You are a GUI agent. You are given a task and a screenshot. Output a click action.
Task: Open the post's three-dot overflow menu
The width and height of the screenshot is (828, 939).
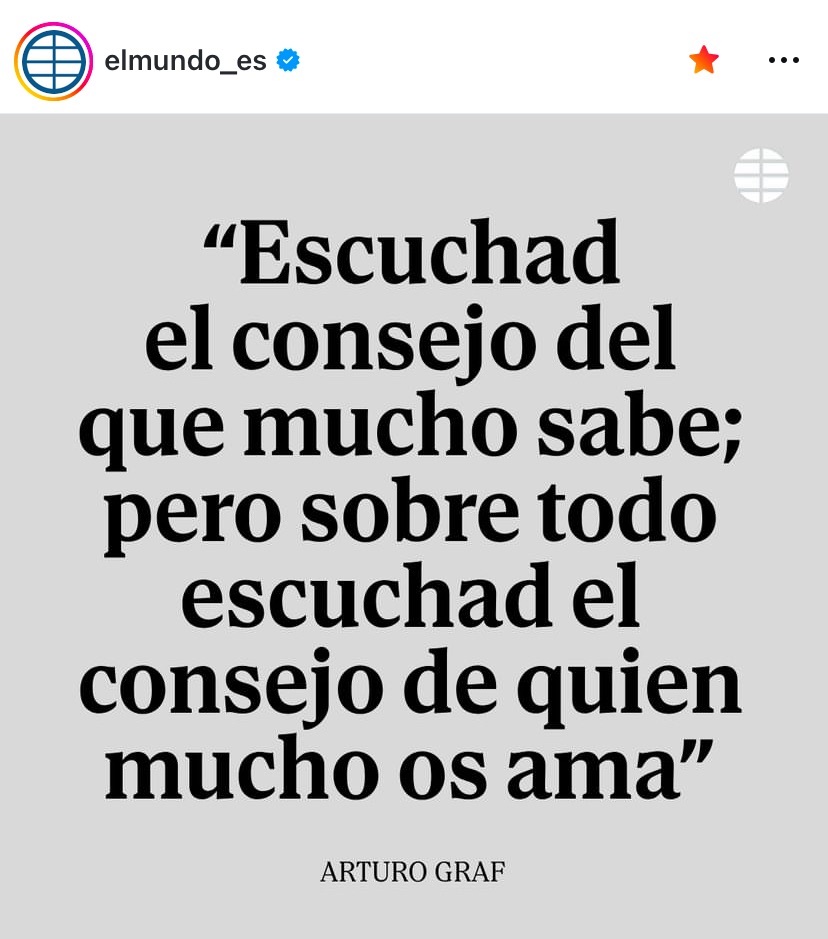click(x=783, y=61)
